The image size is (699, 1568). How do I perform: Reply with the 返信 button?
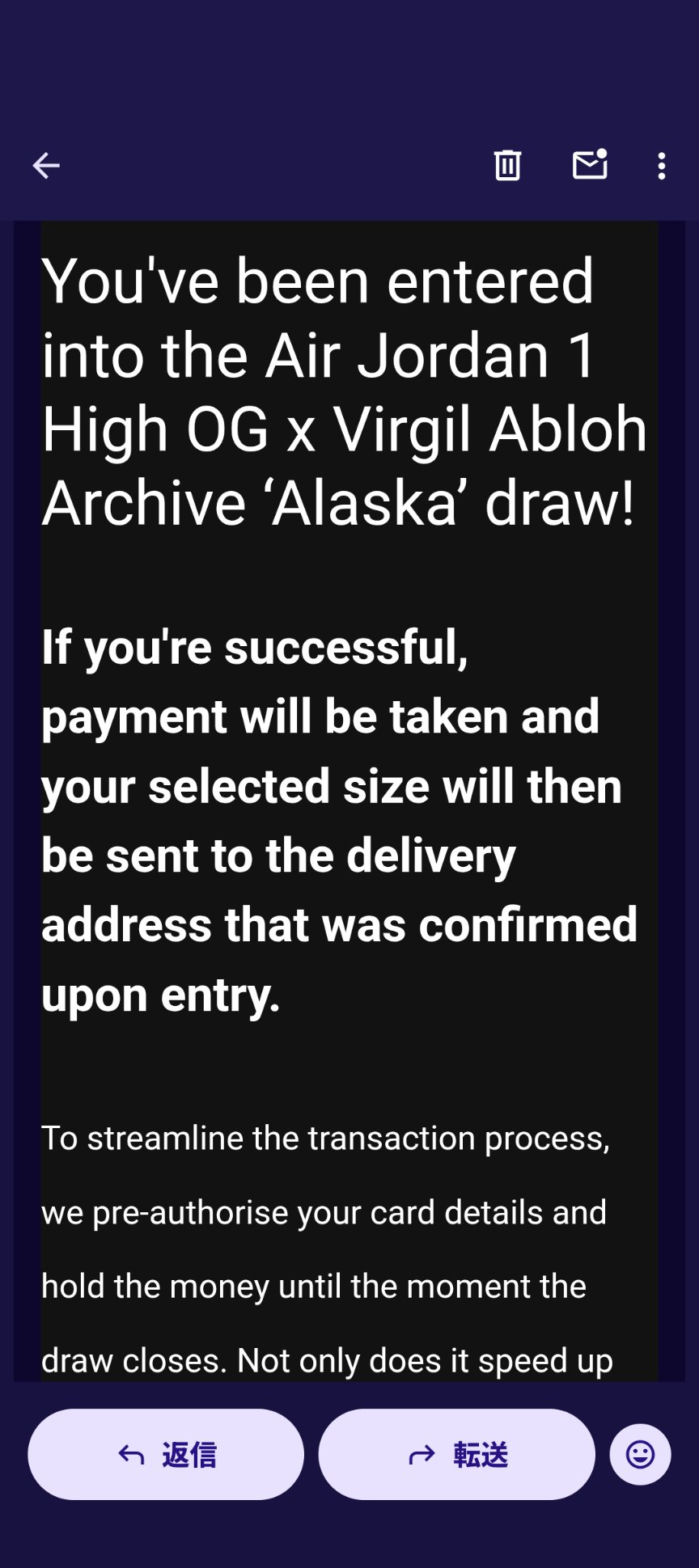click(x=166, y=1455)
